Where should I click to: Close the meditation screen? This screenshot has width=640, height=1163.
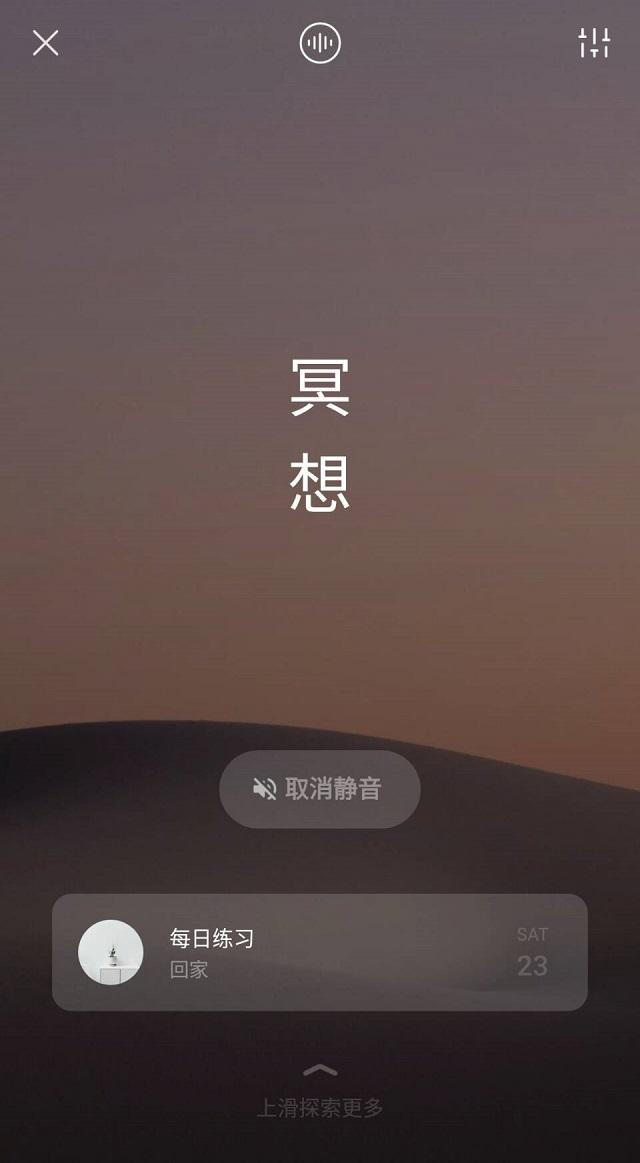[x=45, y=43]
